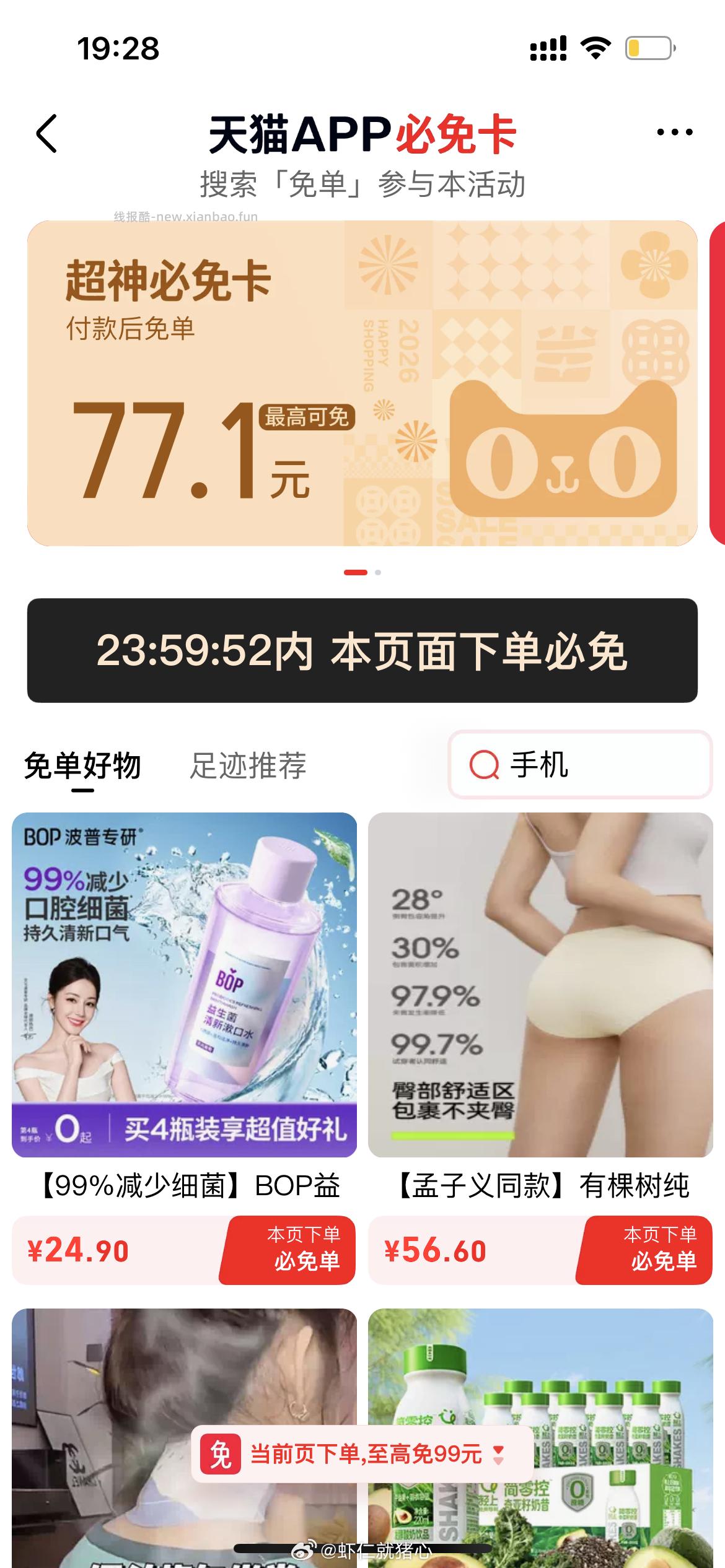Tap the search field showing 手机

[x=579, y=767]
